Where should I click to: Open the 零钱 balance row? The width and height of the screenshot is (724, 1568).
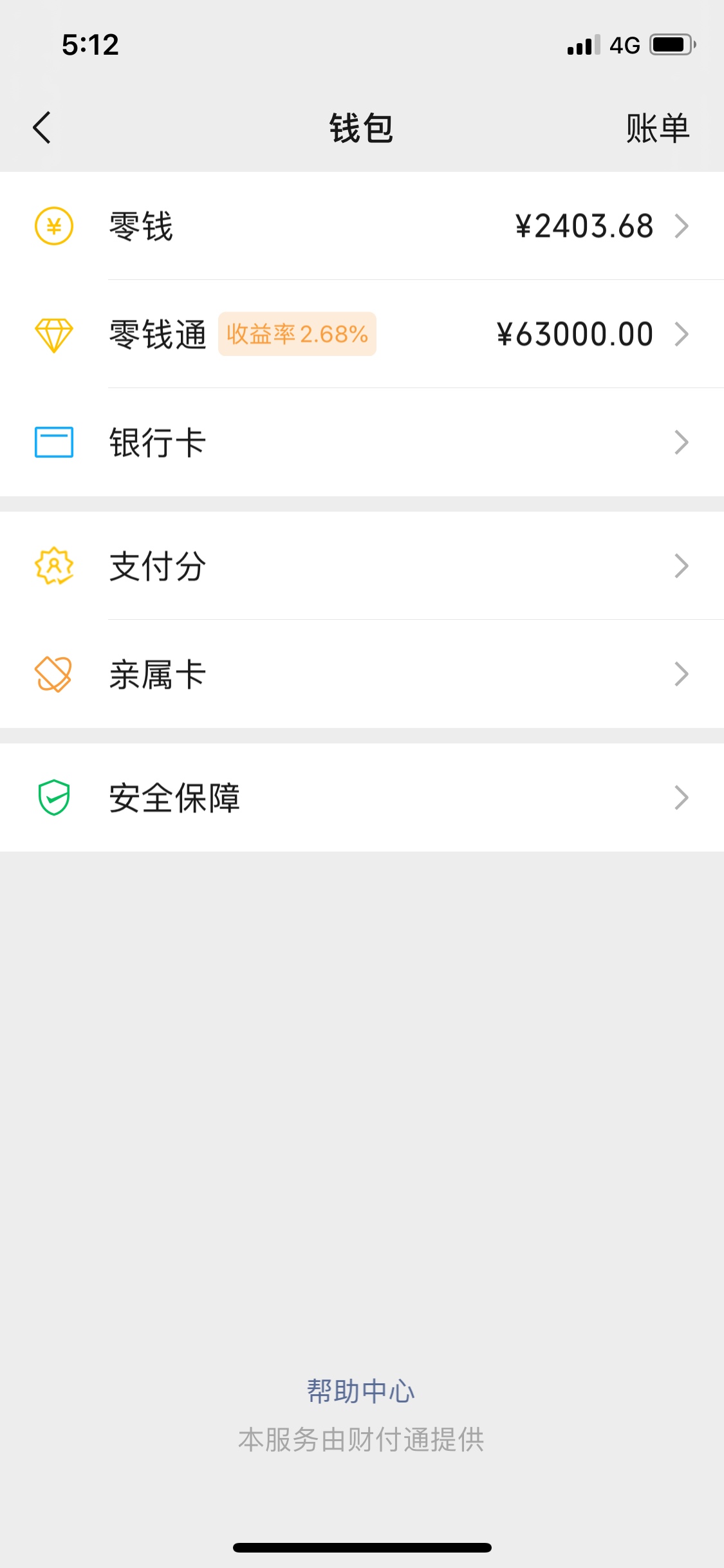362,226
